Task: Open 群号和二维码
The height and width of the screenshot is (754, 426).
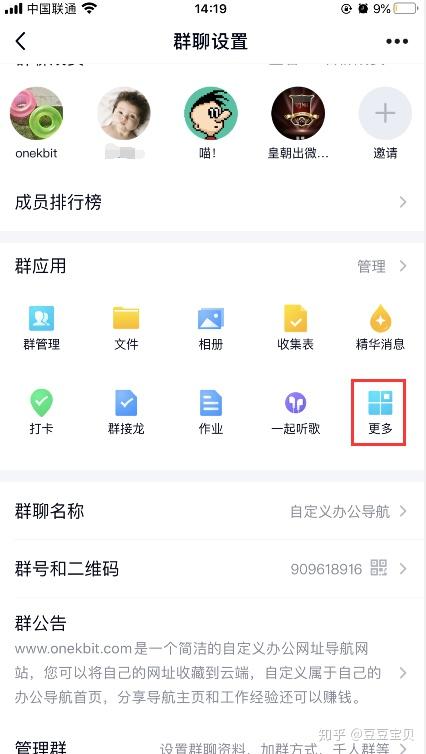Action: tap(213, 569)
